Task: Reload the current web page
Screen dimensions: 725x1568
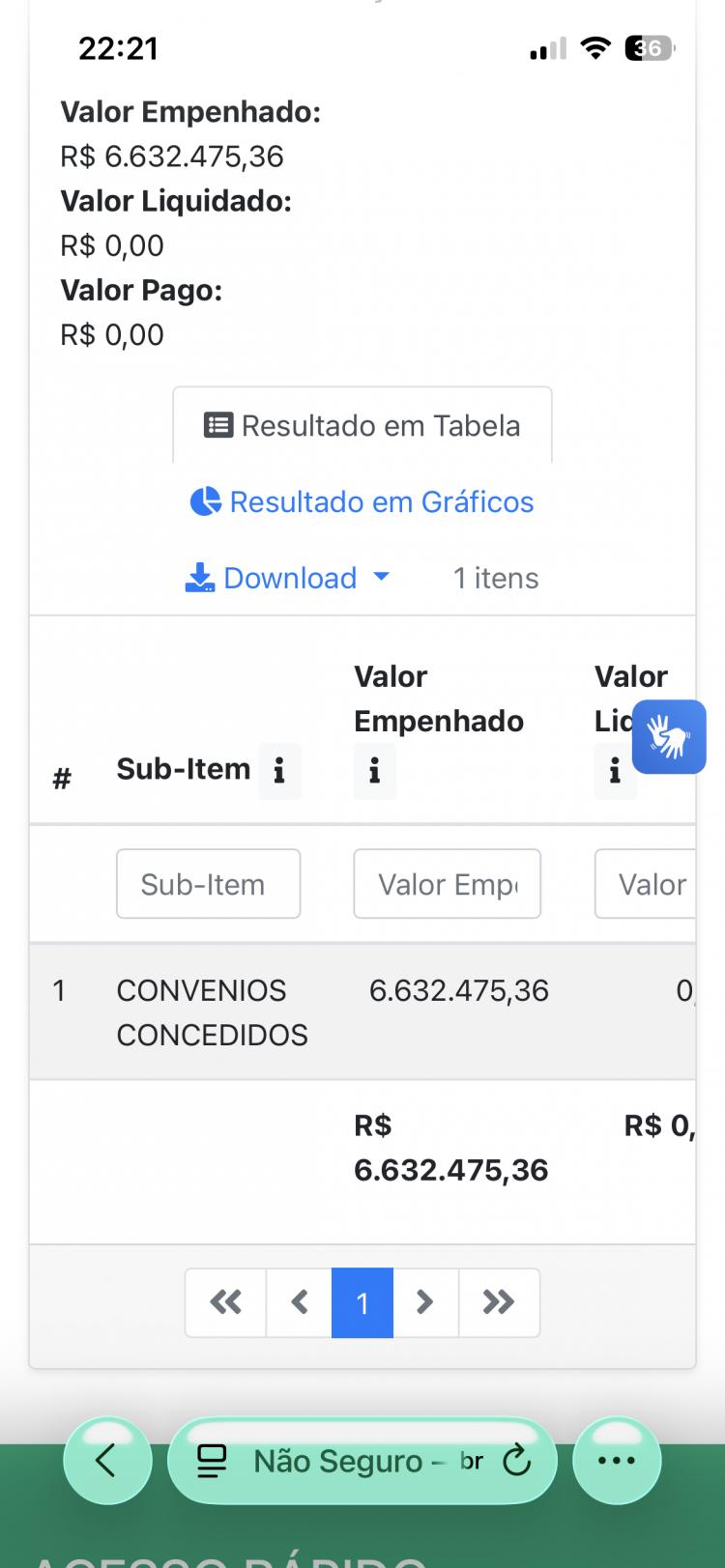Action: pos(518,1462)
